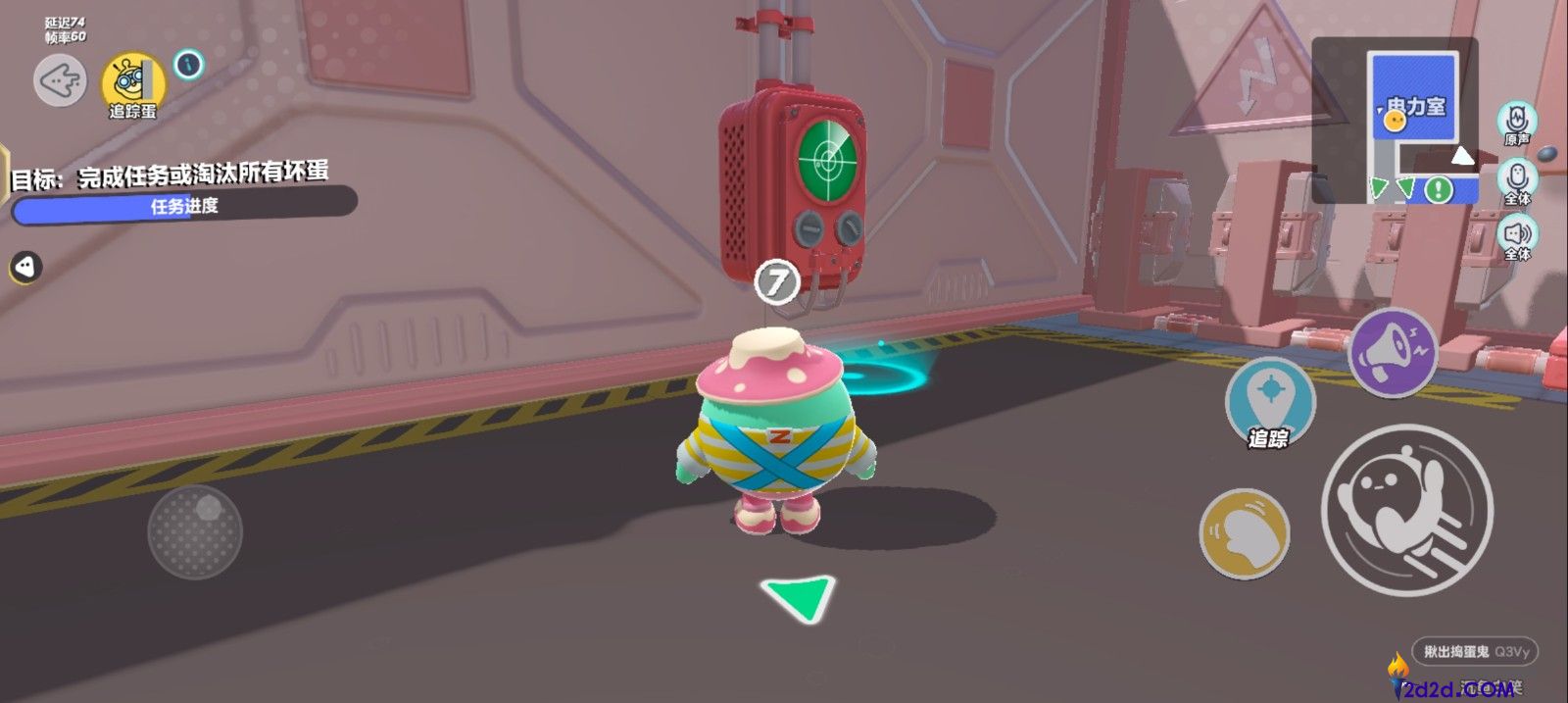Tap the white ghost icon on left edge
This screenshot has width=1568, height=703.
pos(26,266)
